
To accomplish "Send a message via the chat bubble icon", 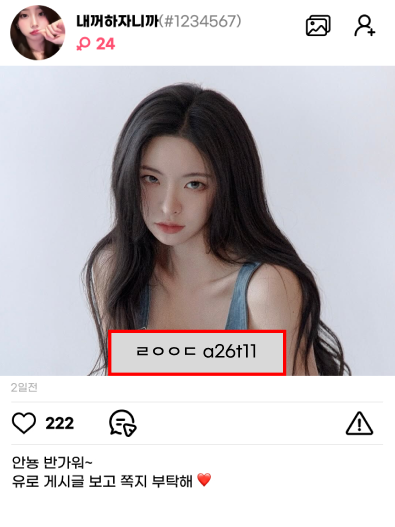I will point(123,423).
